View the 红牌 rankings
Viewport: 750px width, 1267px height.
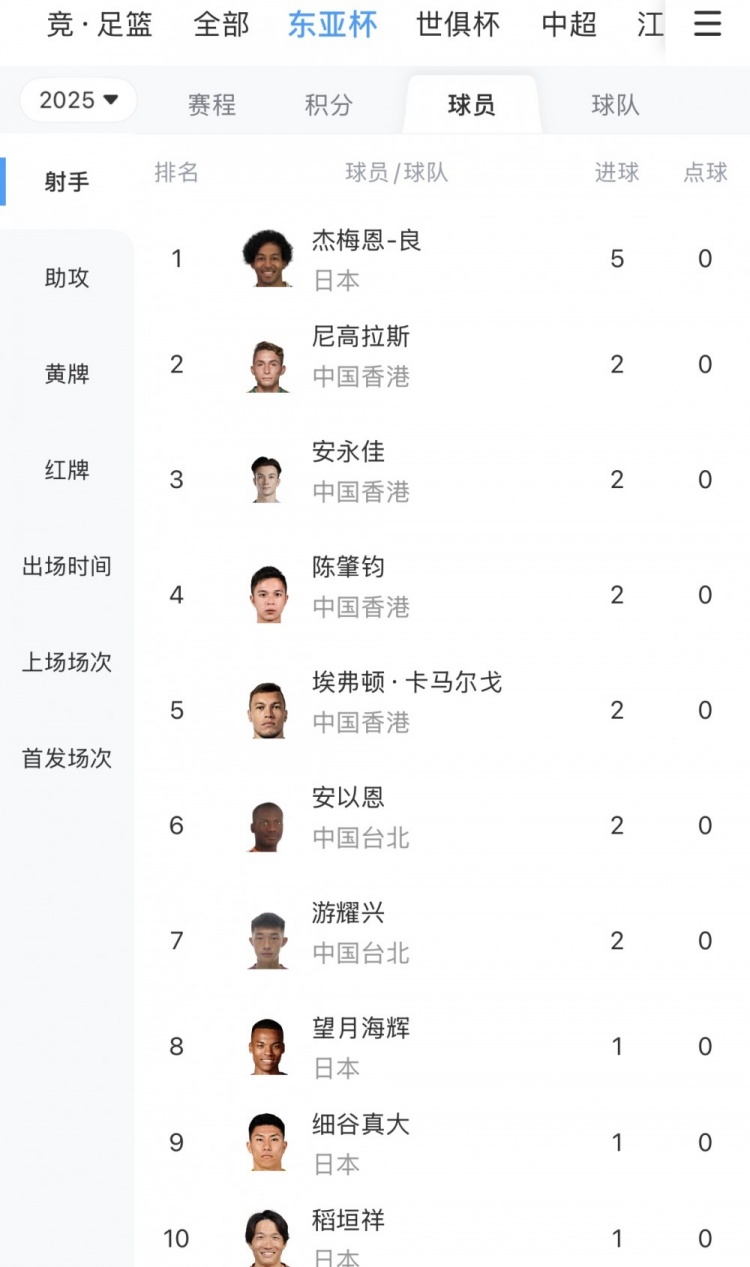pyautogui.click(x=66, y=470)
